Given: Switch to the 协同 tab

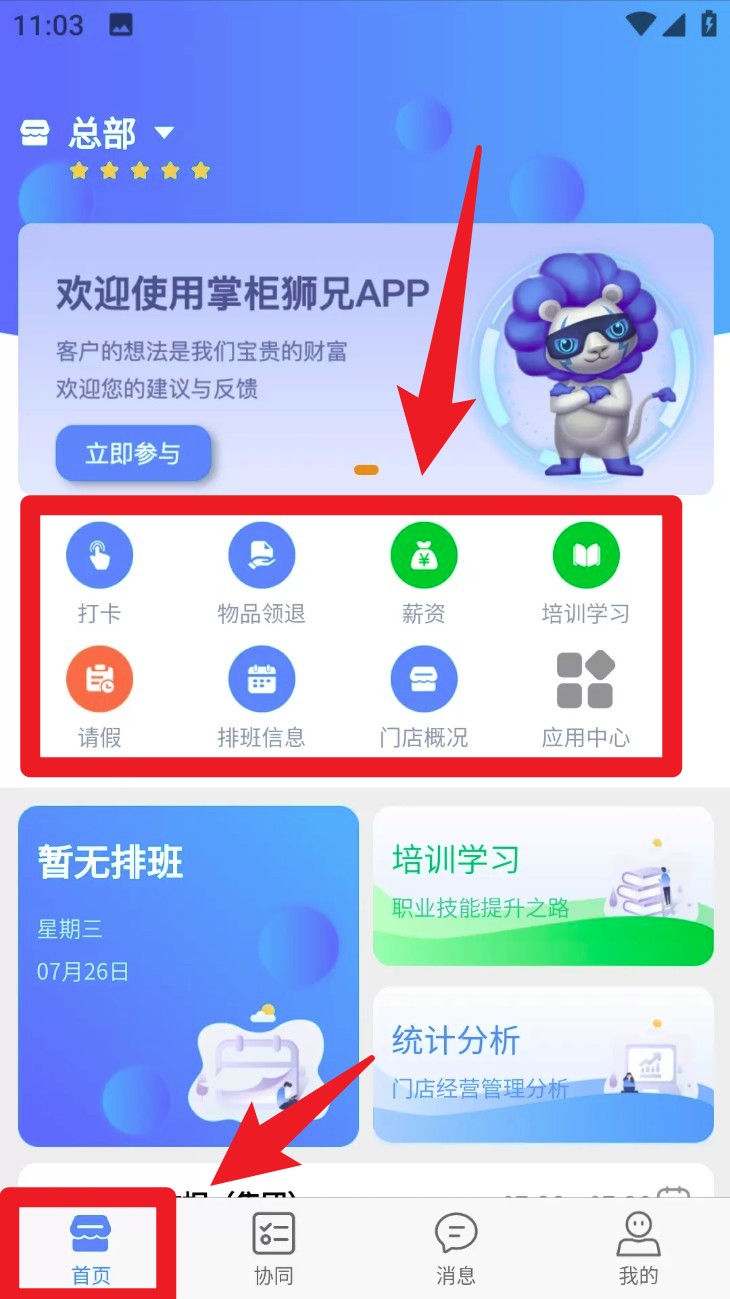Looking at the screenshot, I should (x=273, y=1248).
